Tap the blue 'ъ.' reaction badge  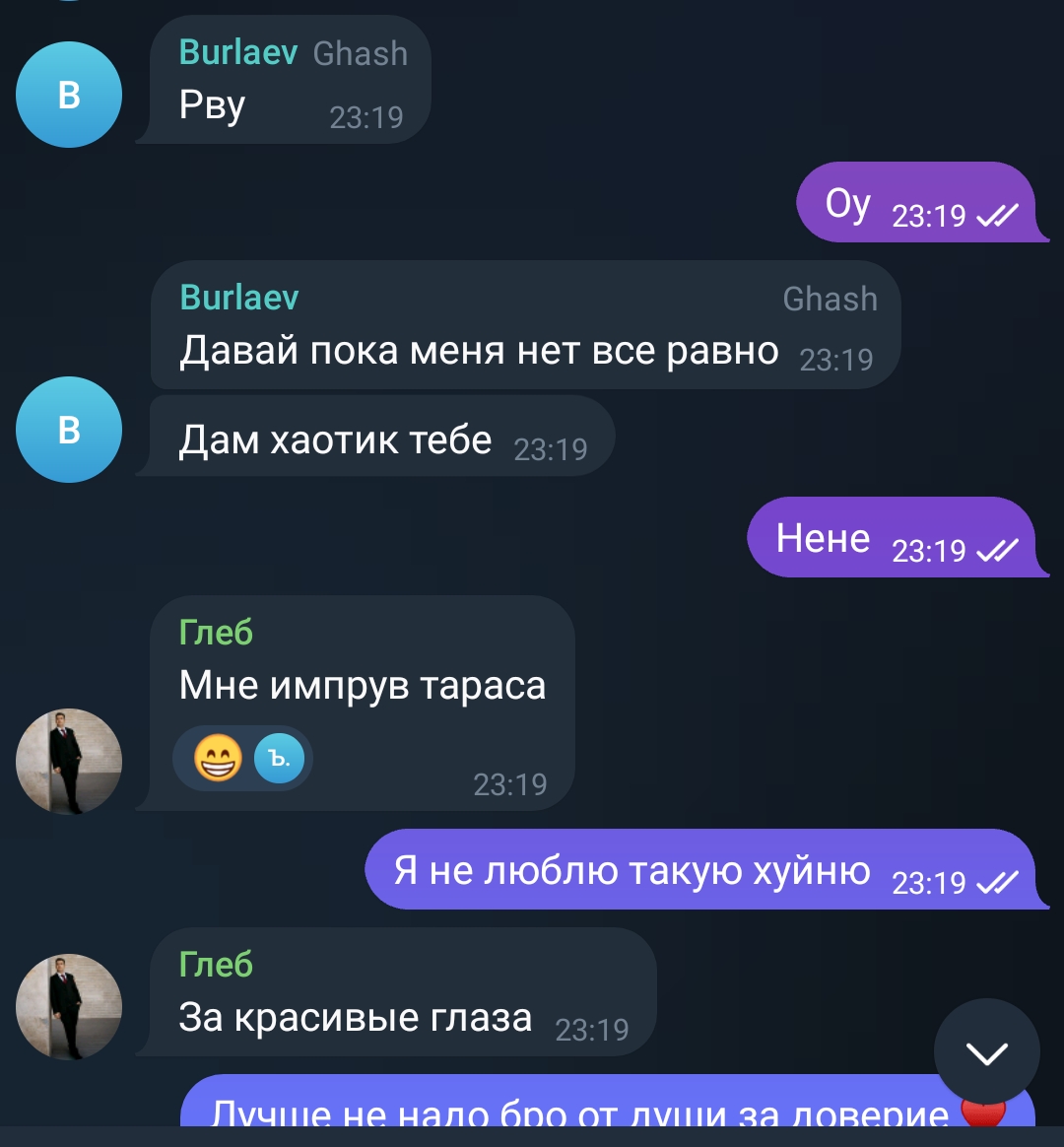point(279,758)
